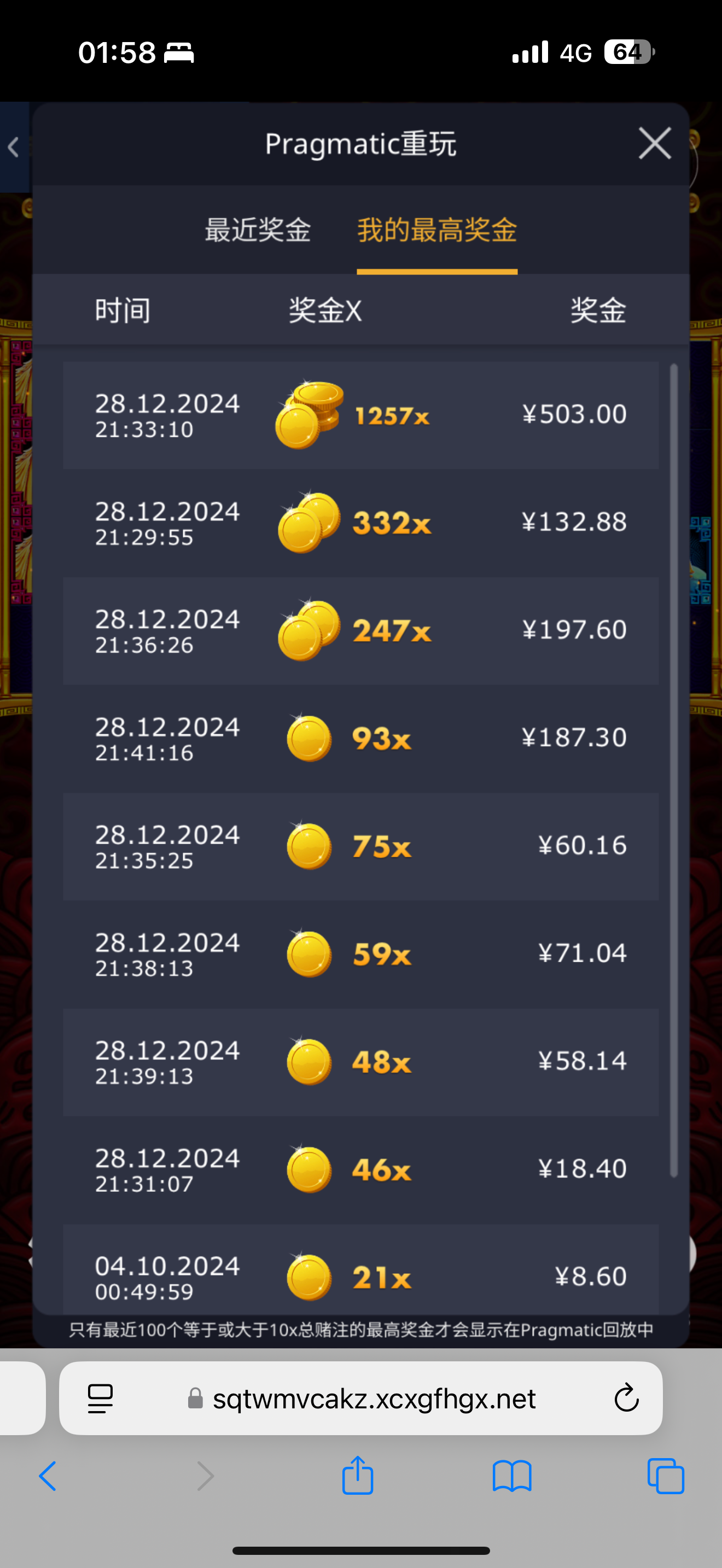Close the Pragmatic重玩 dialog

pos(654,144)
